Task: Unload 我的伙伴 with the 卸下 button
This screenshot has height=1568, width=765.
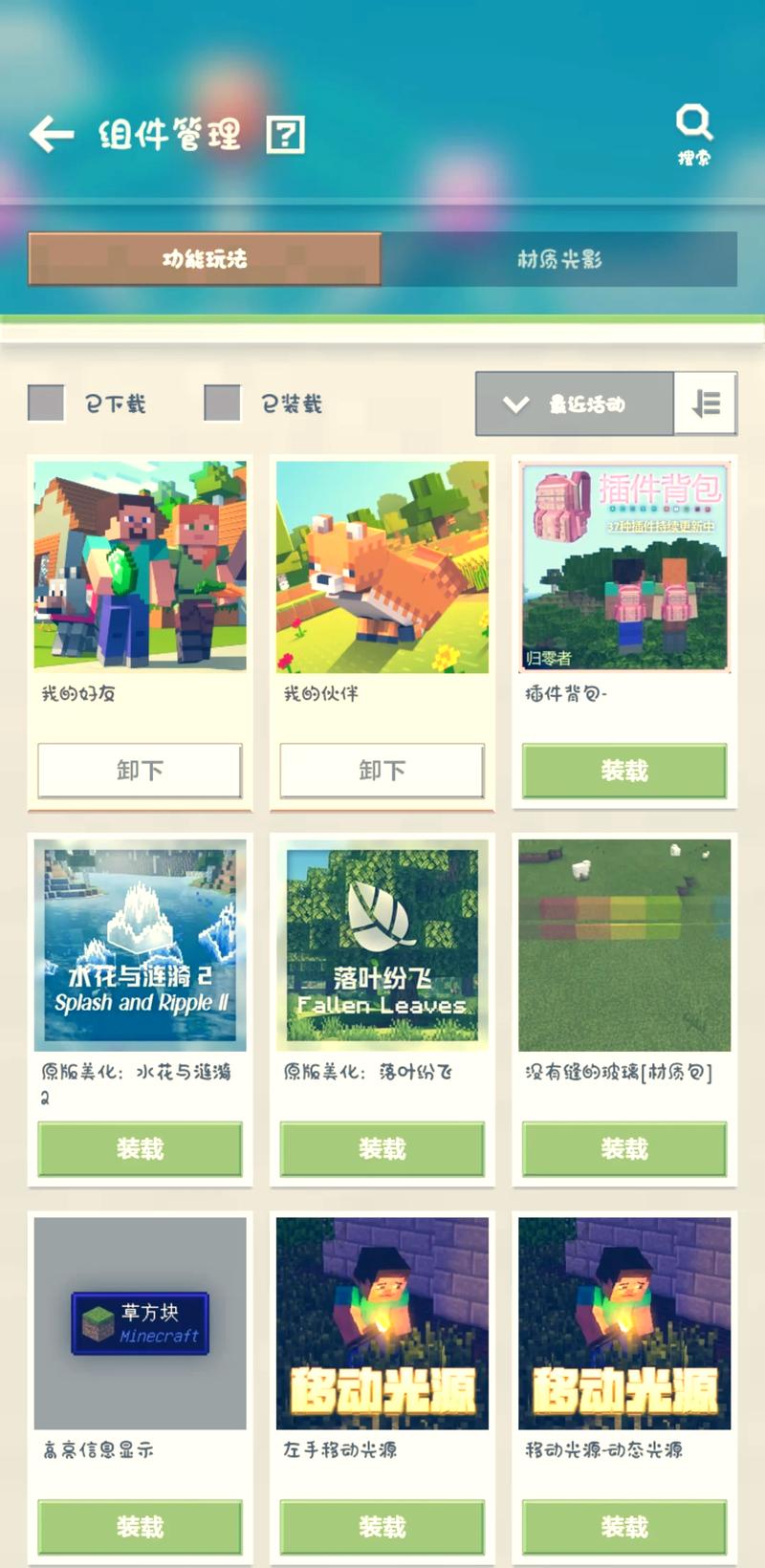Action: (x=382, y=771)
